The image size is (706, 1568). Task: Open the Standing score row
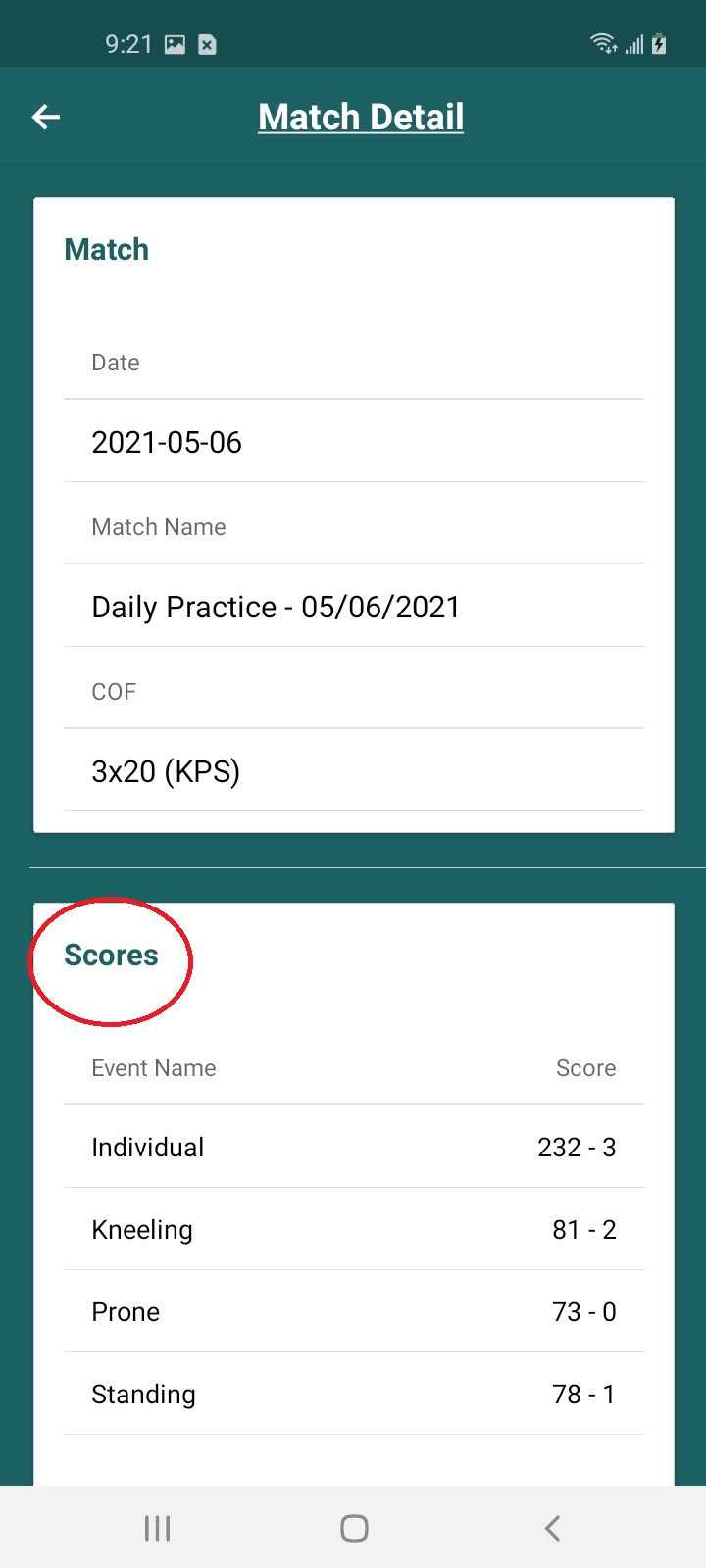pos(353,1394)
